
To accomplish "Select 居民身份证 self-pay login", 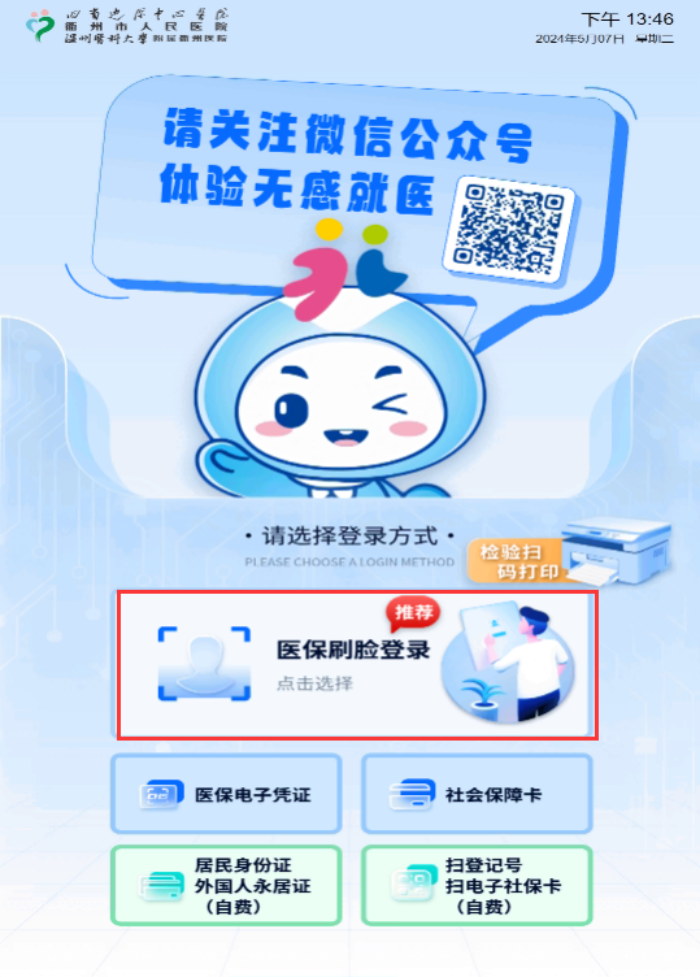I will pos(226,885).
